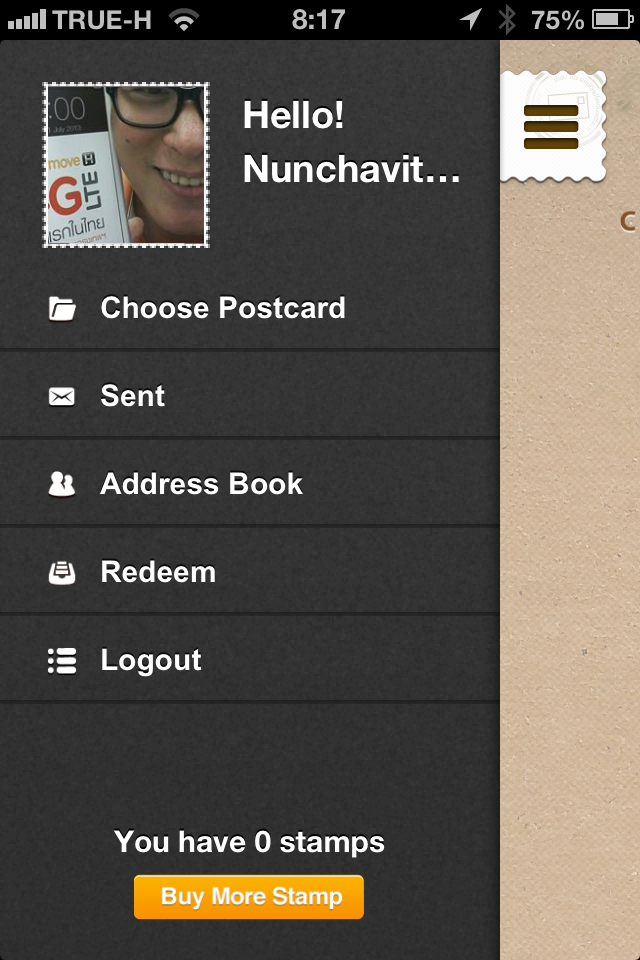Open the profile photo

[x=126, y=165]
